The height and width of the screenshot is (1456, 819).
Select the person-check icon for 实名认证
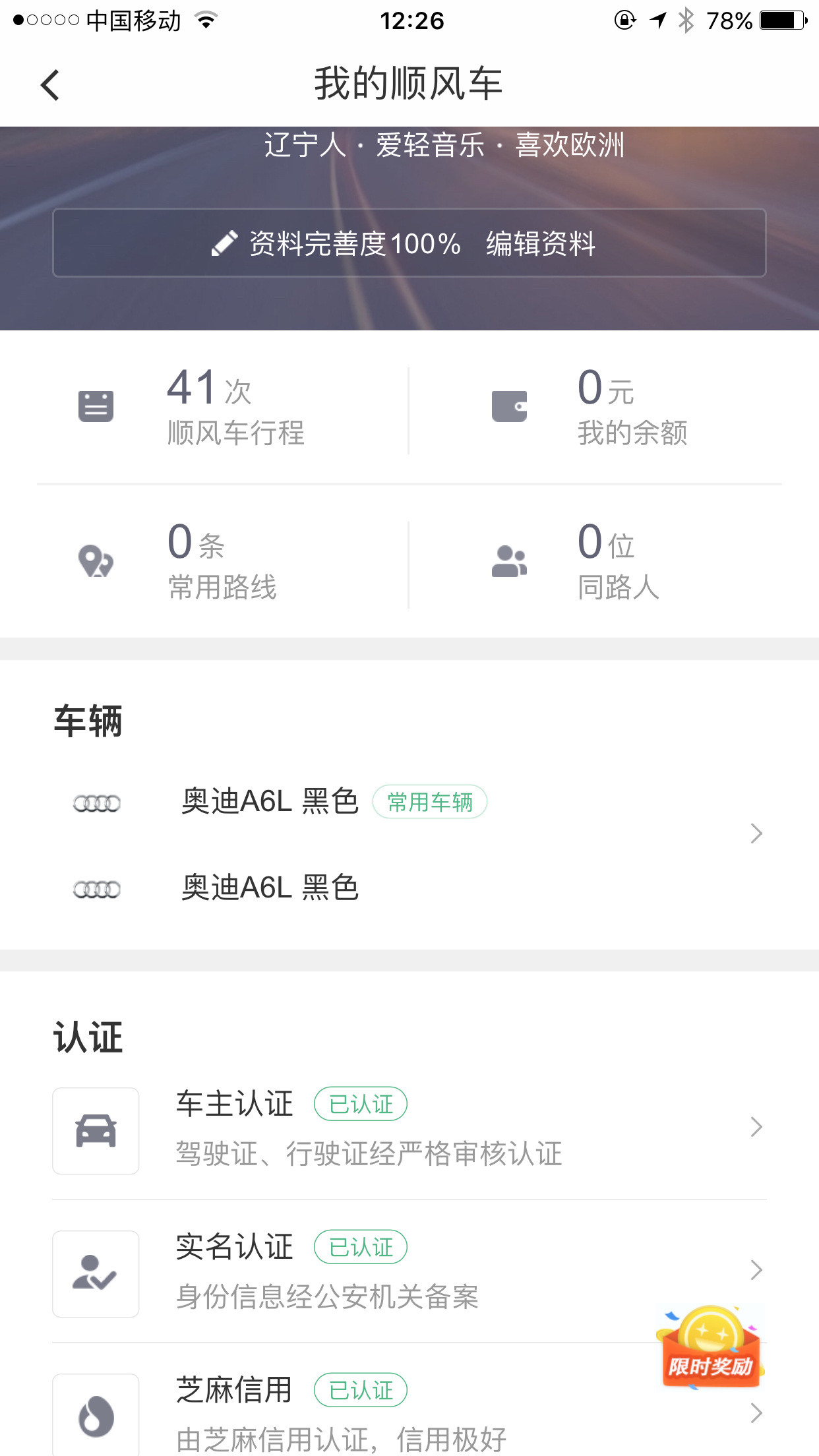point(96,1275)
